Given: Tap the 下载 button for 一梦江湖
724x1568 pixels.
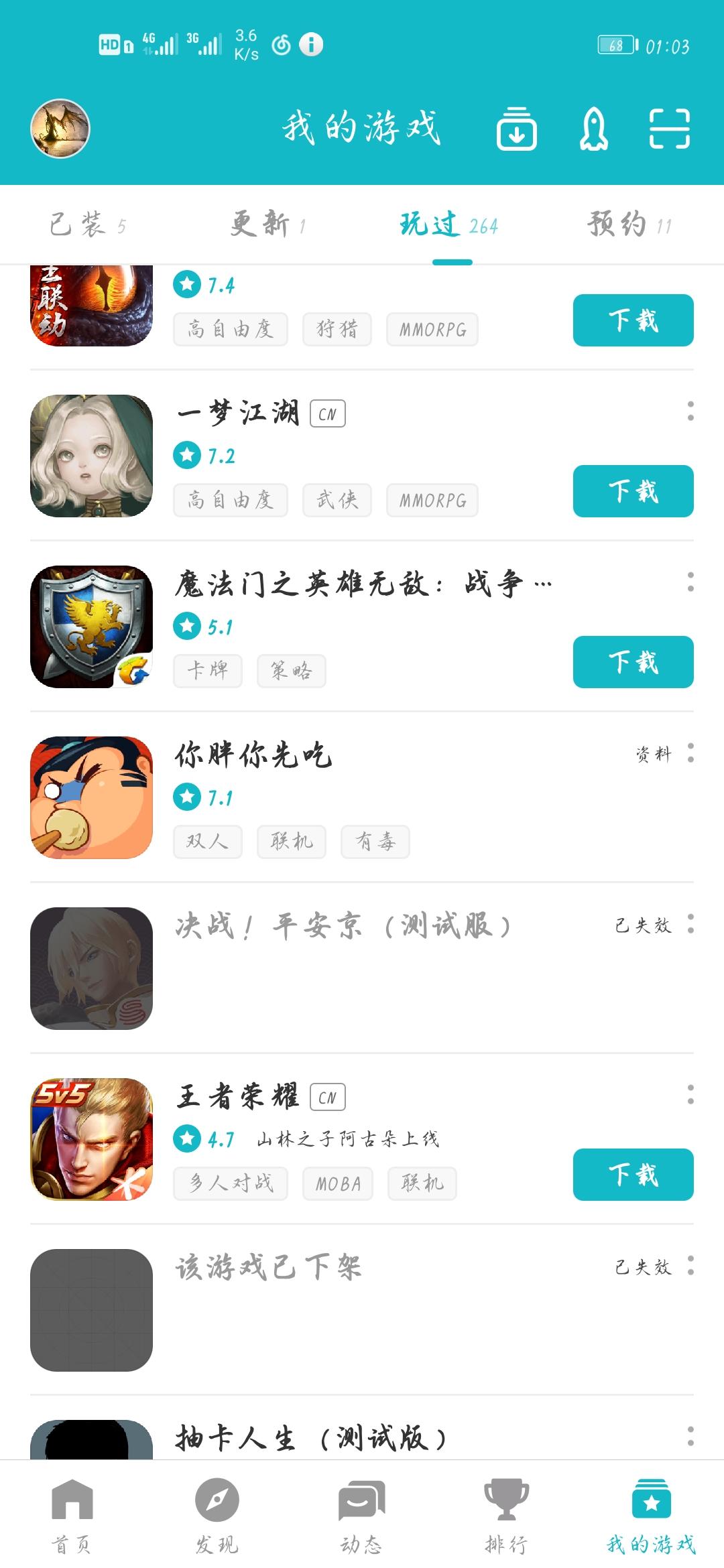Looking at the screenshot, I should point(633,491).
